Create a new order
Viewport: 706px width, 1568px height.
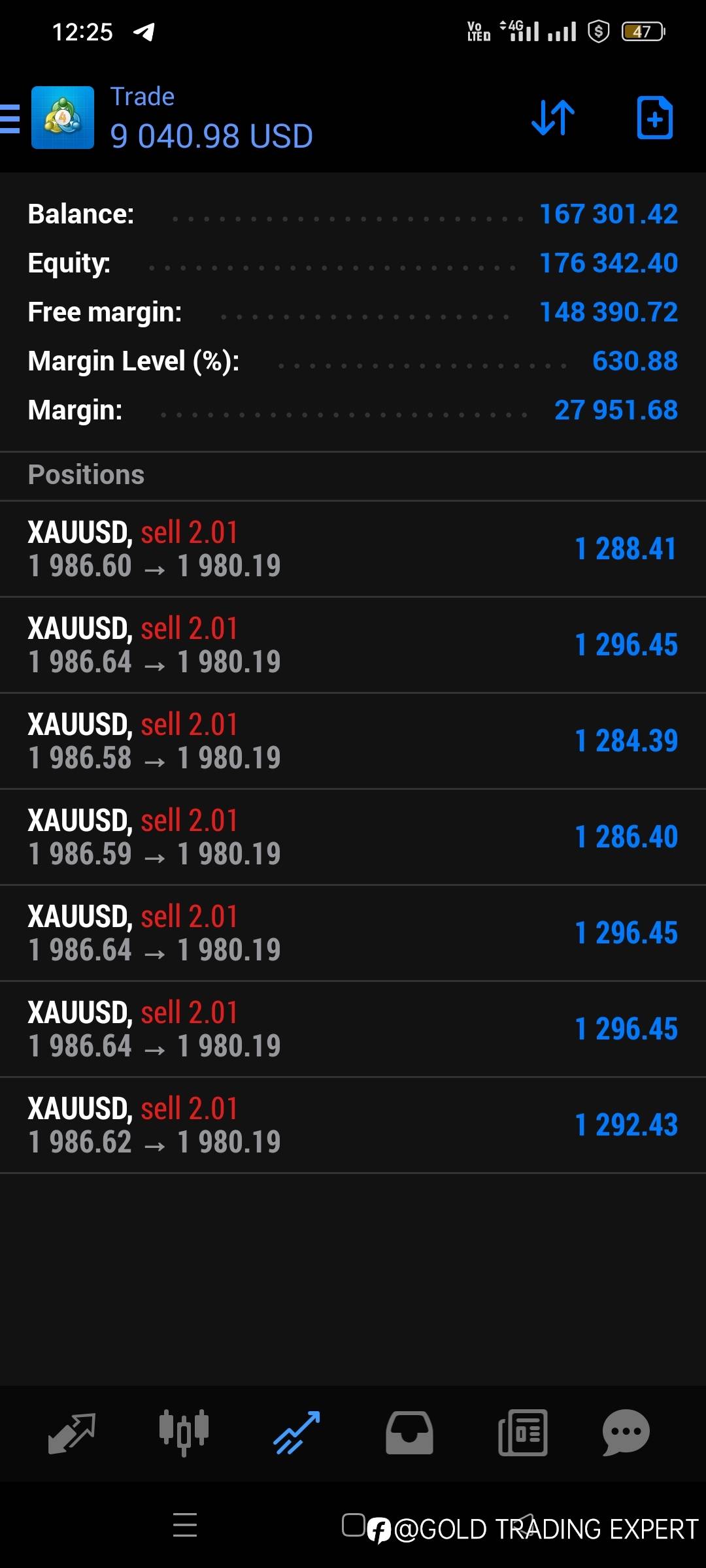point(654,118)
